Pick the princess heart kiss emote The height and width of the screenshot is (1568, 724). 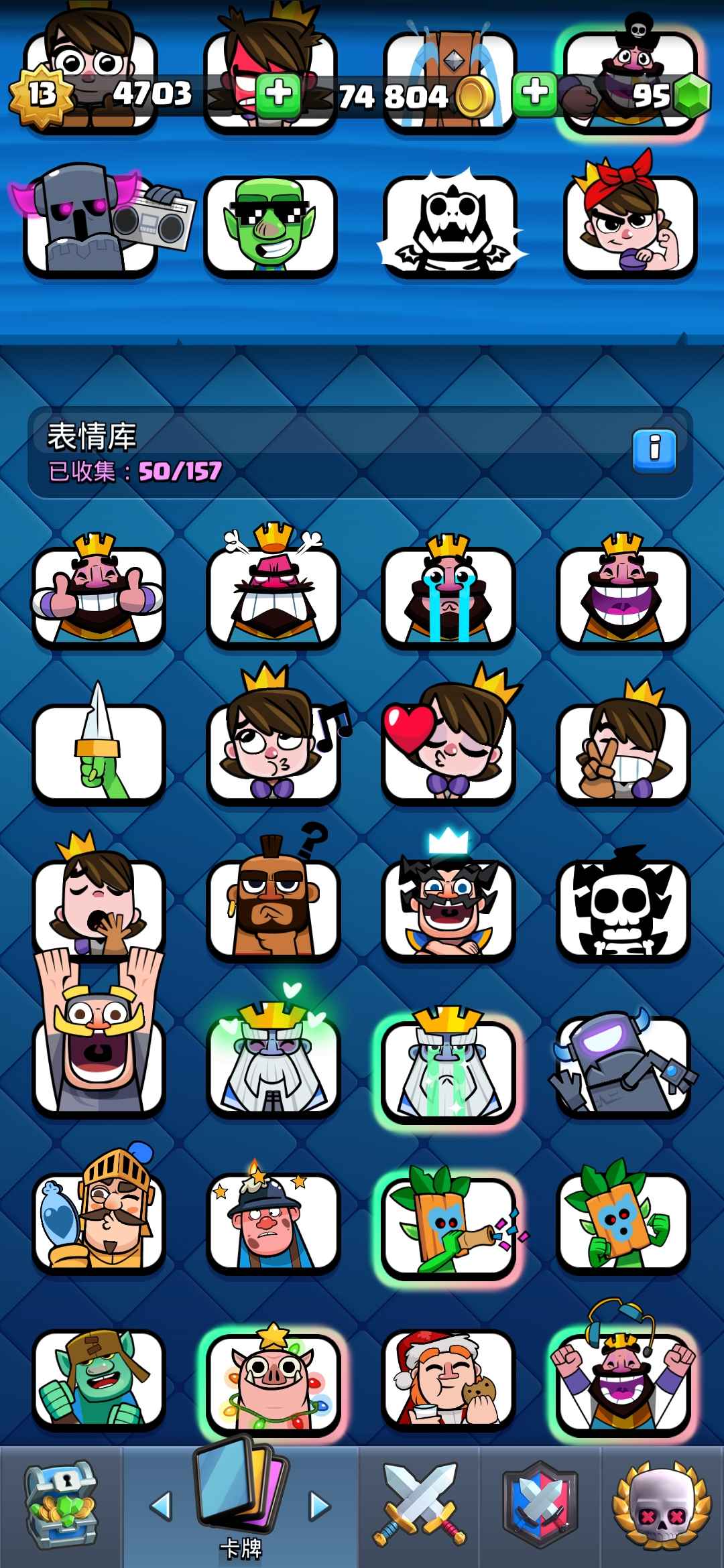coord(448,744)
